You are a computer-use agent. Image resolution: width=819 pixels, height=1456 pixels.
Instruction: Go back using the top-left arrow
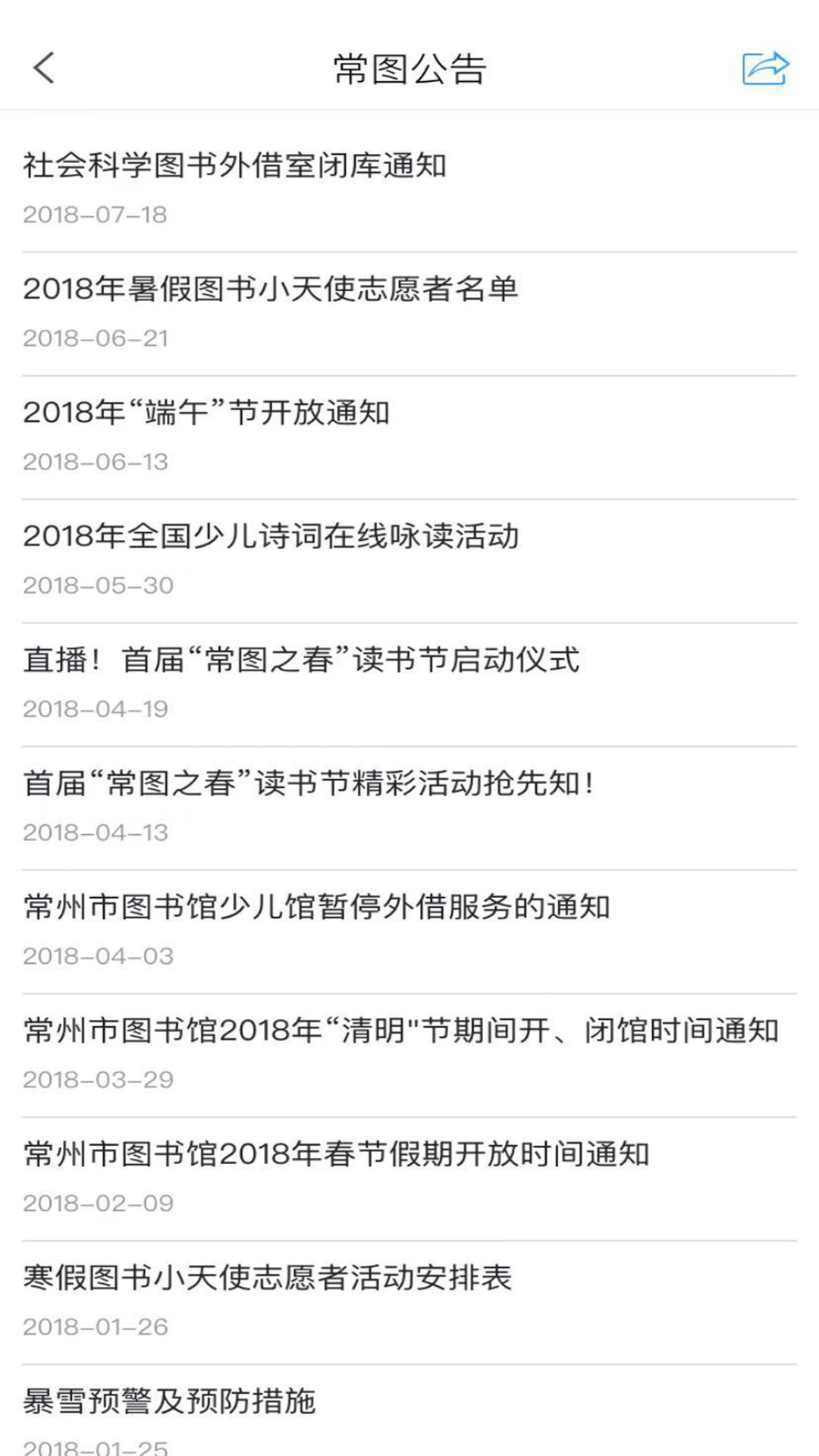[x=44, y=68]
